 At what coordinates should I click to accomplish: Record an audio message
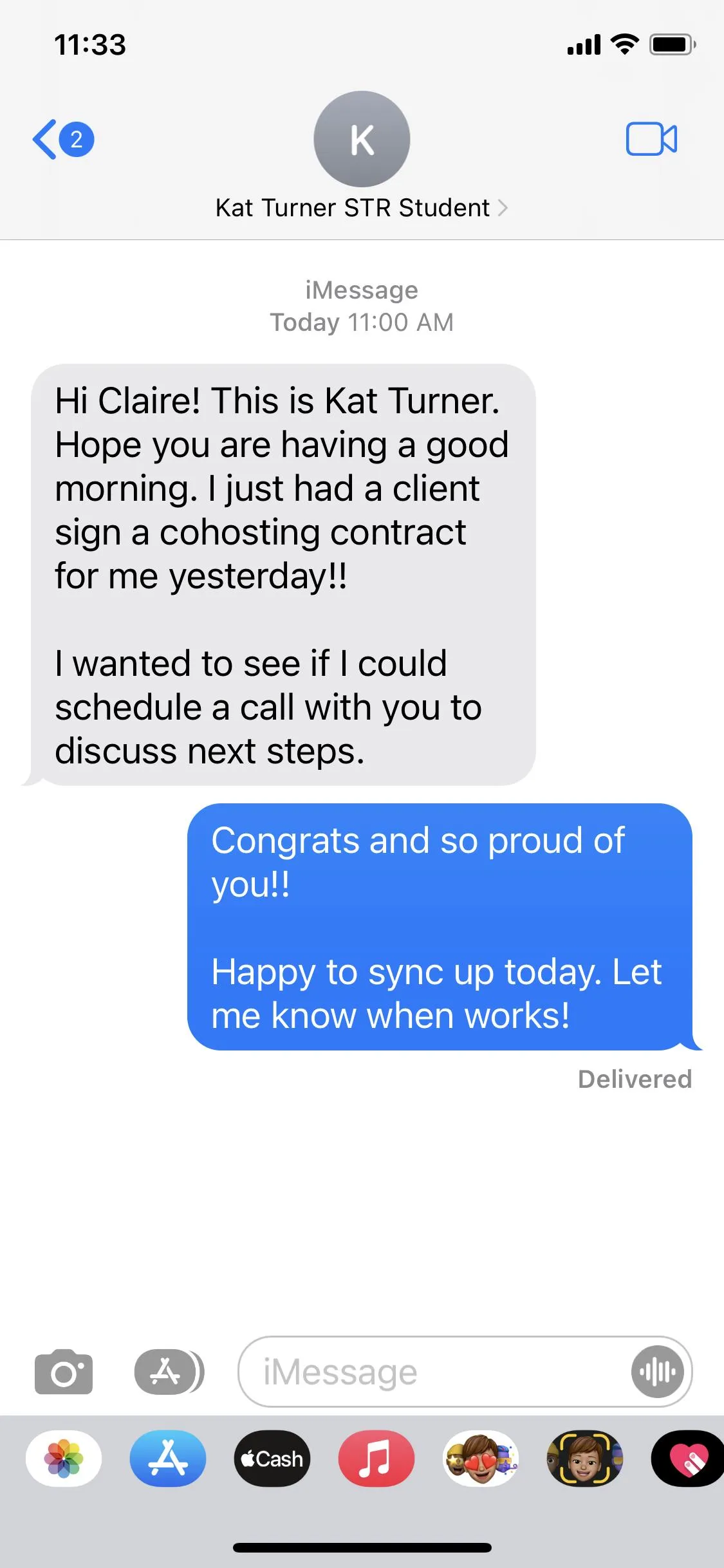tap(657, 1372)
